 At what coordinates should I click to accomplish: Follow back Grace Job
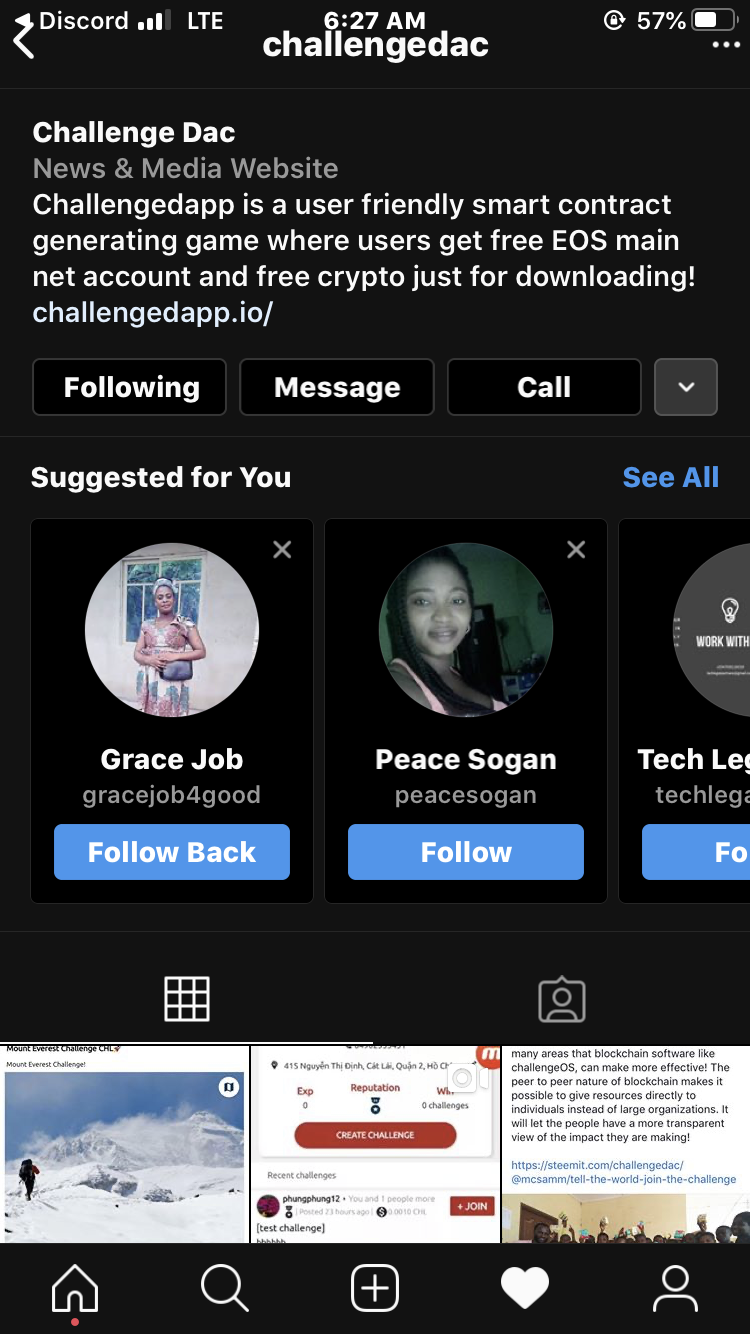[172, 852]
